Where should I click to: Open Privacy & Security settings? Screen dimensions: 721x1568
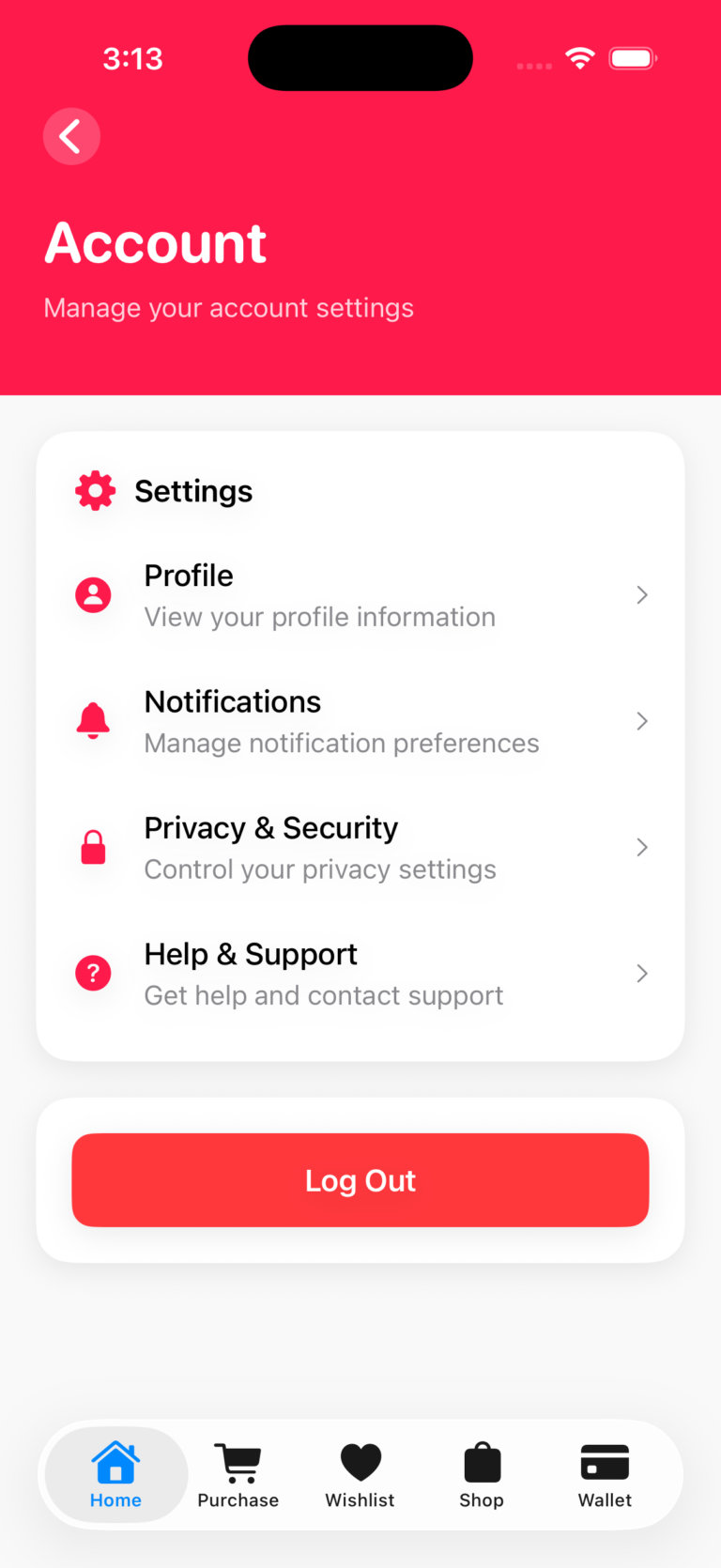[x=360, y=848]
